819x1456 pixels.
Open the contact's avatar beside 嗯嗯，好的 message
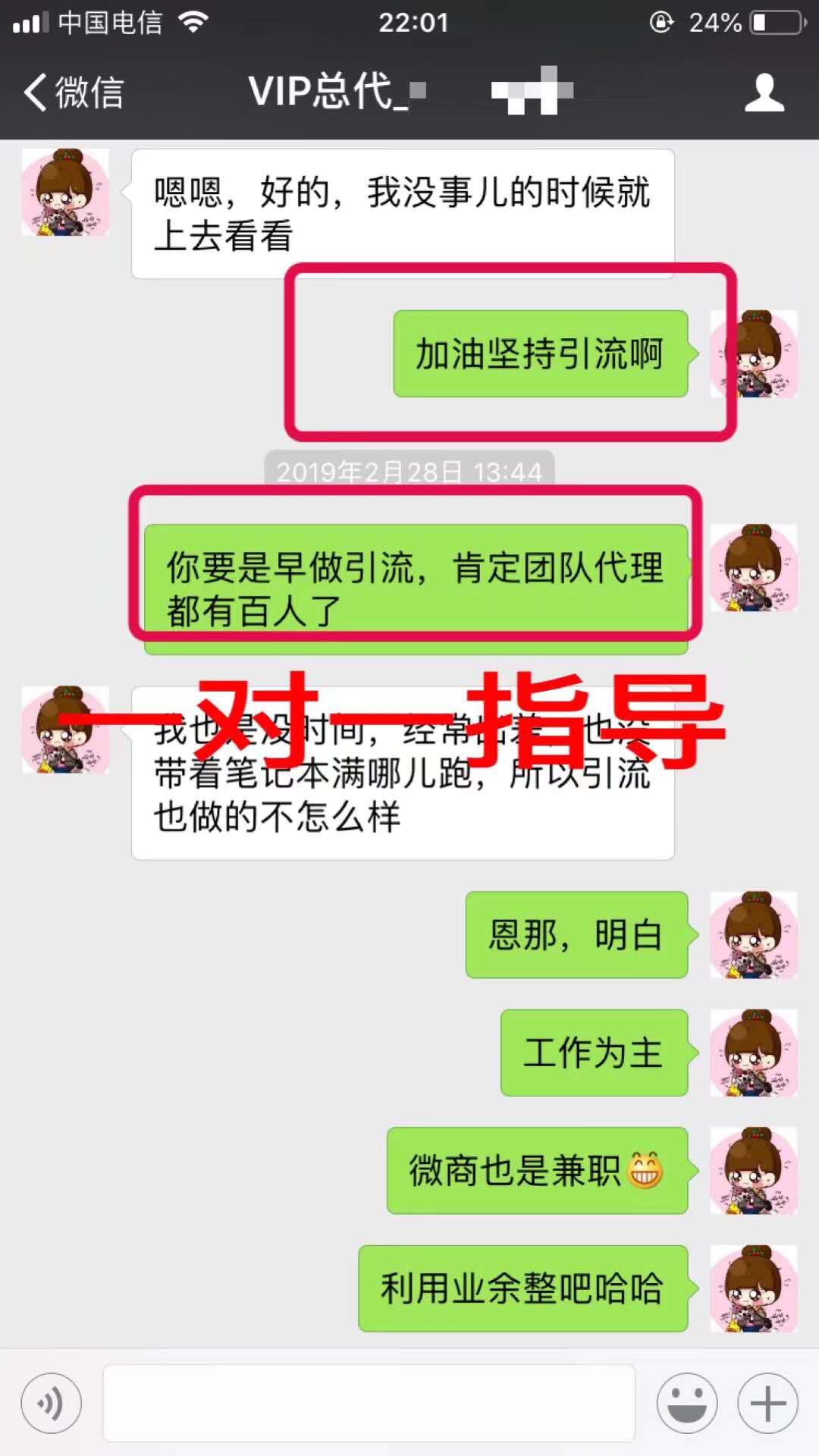click(x=65, y=192)
